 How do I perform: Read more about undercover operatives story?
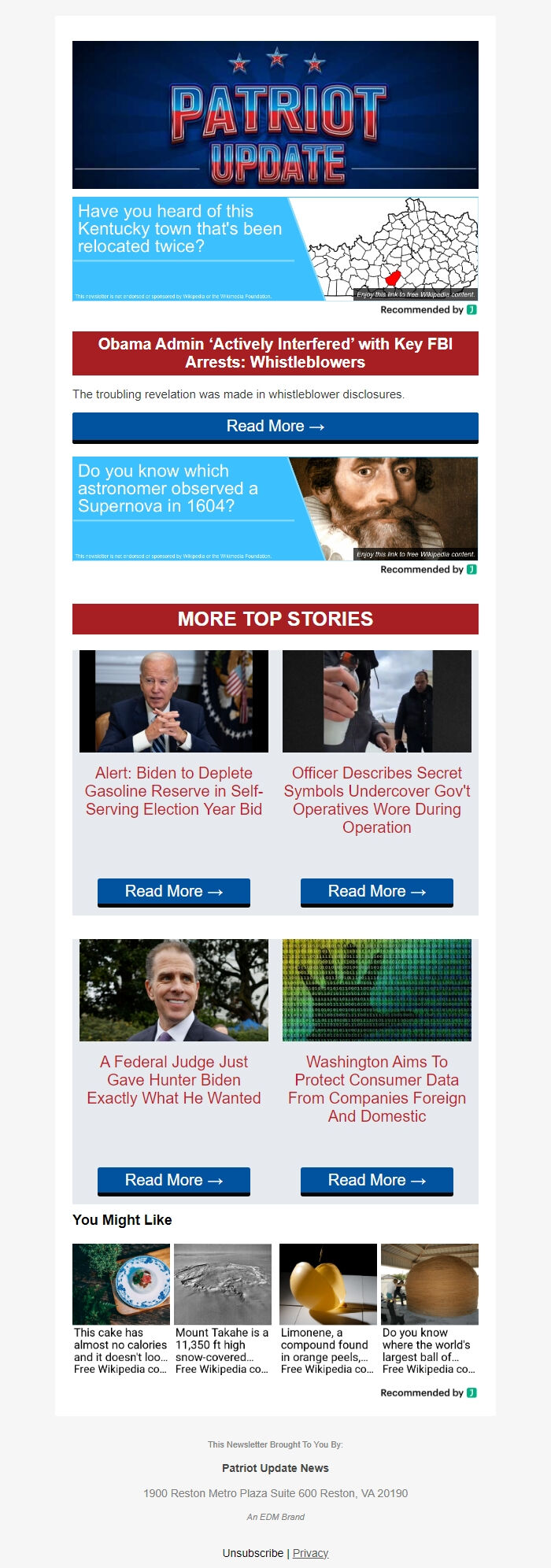point(376,892)
